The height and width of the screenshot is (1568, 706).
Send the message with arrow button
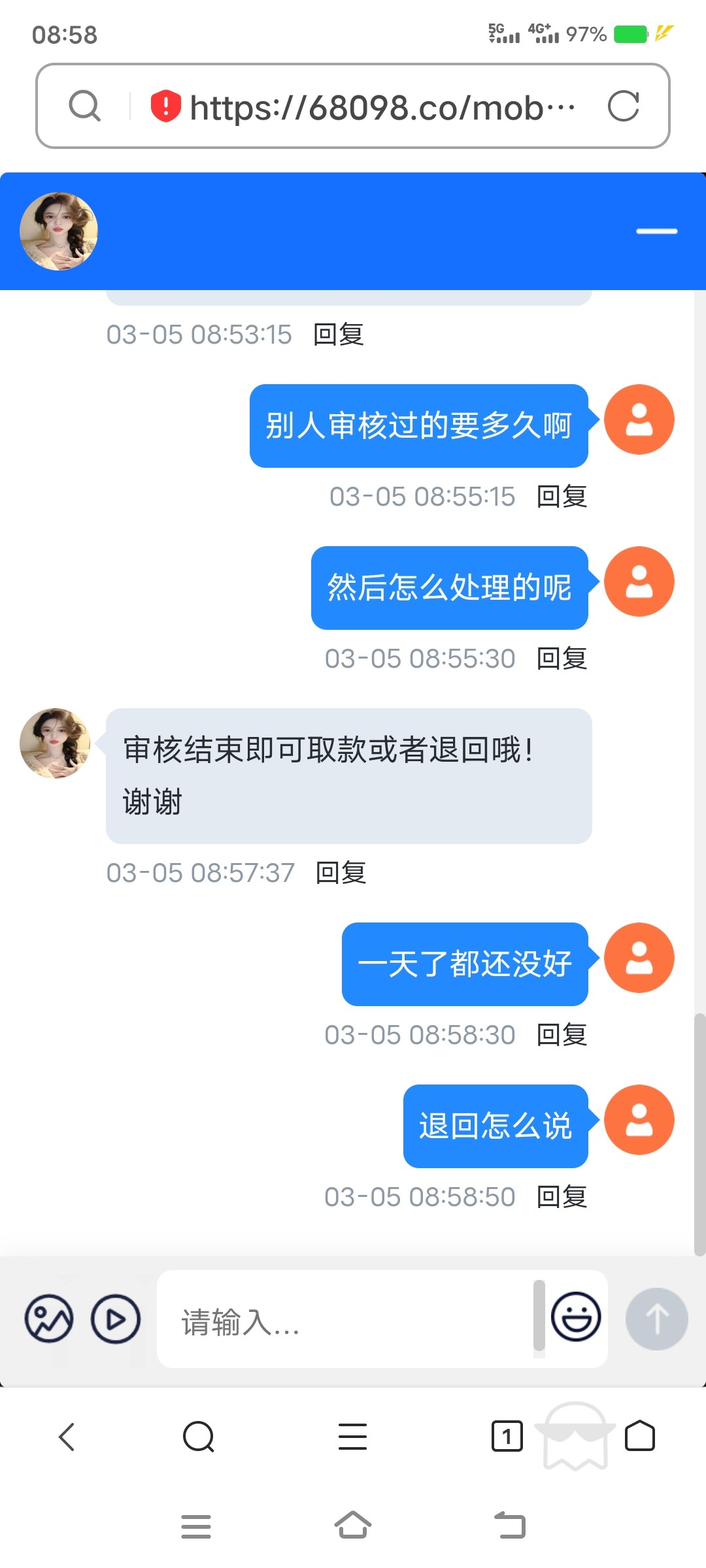point(656,1318)
